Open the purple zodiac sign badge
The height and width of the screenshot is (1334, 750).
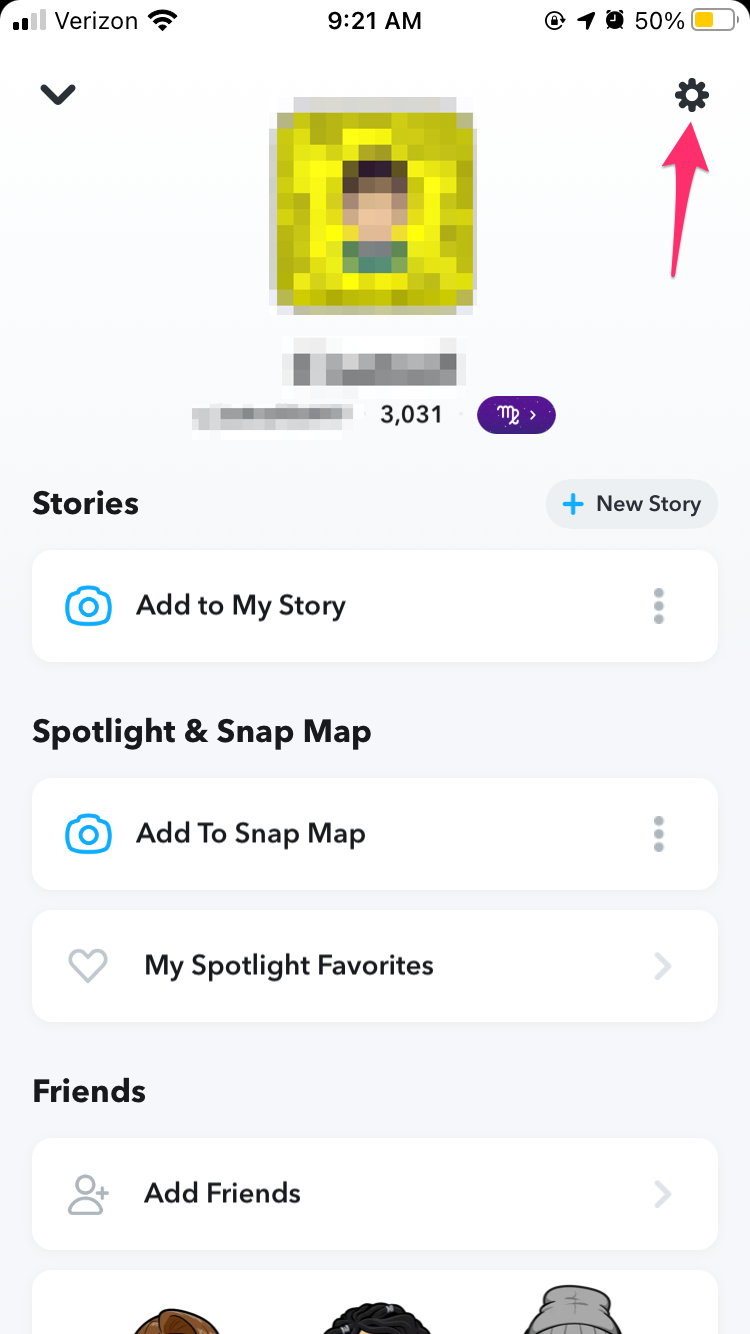click(x=516, y=414)
